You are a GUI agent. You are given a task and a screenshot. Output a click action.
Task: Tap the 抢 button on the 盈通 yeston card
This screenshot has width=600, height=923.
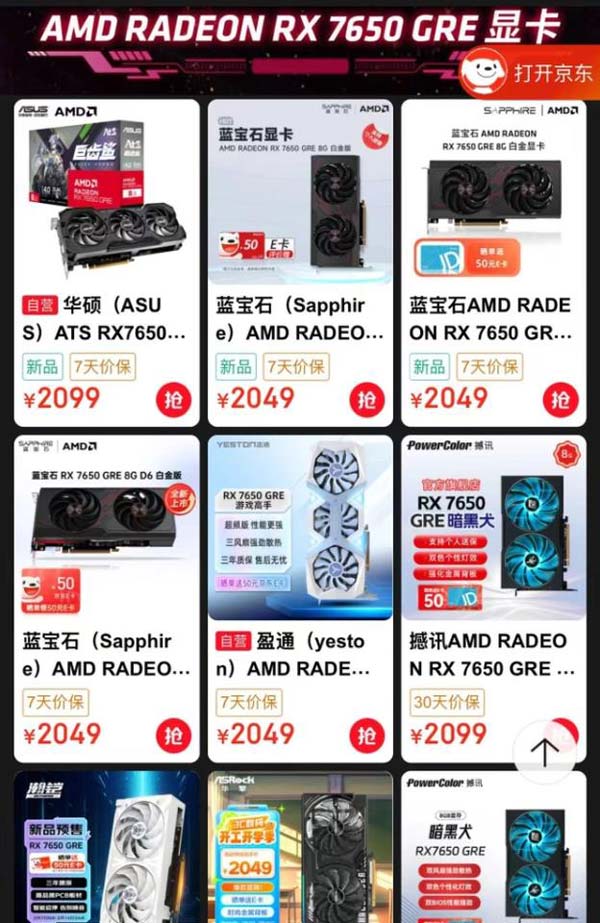pos(367,735)
